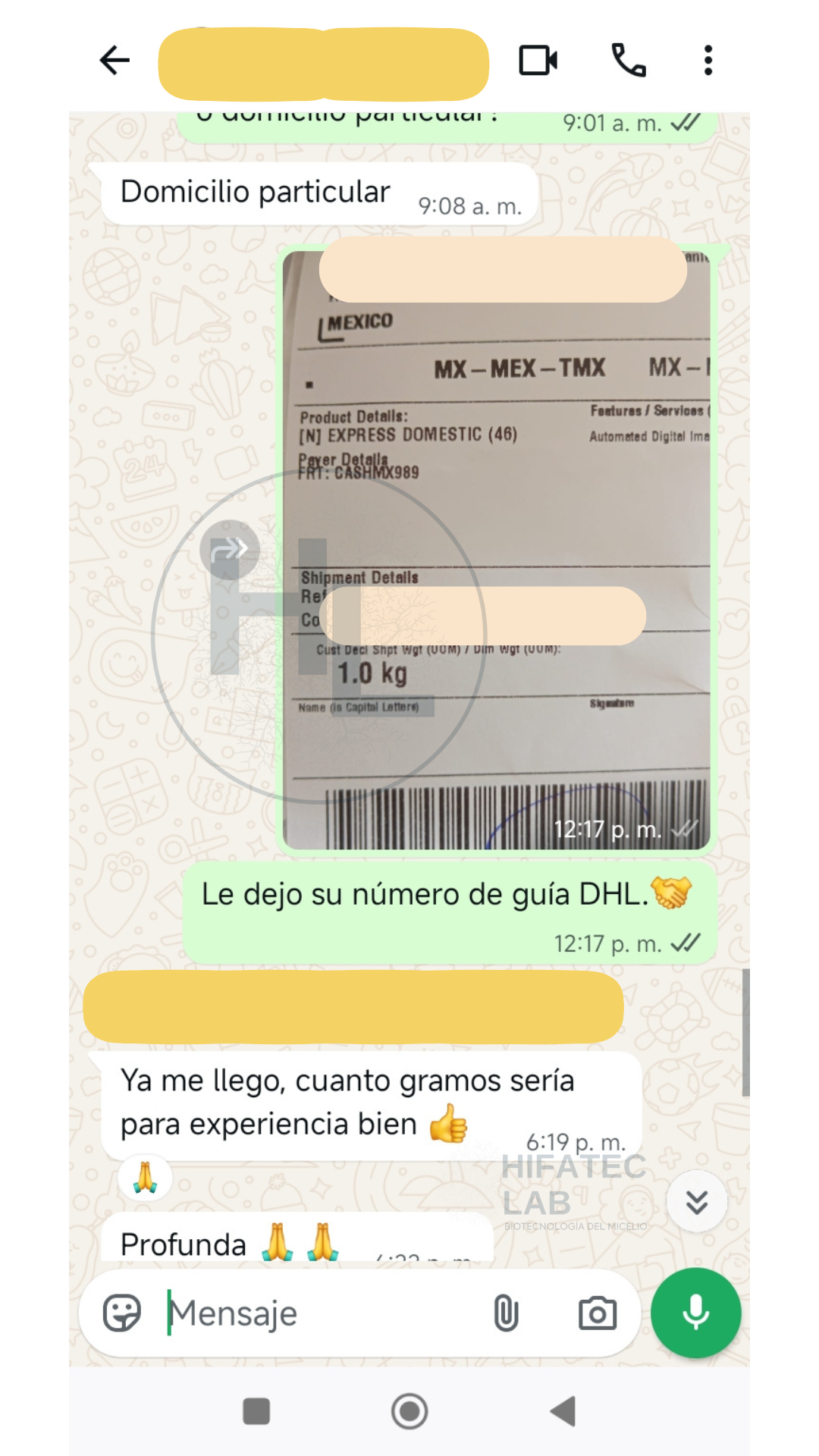
Task: Attach a file with the paperclip
Action: [x=506, y=1313]
